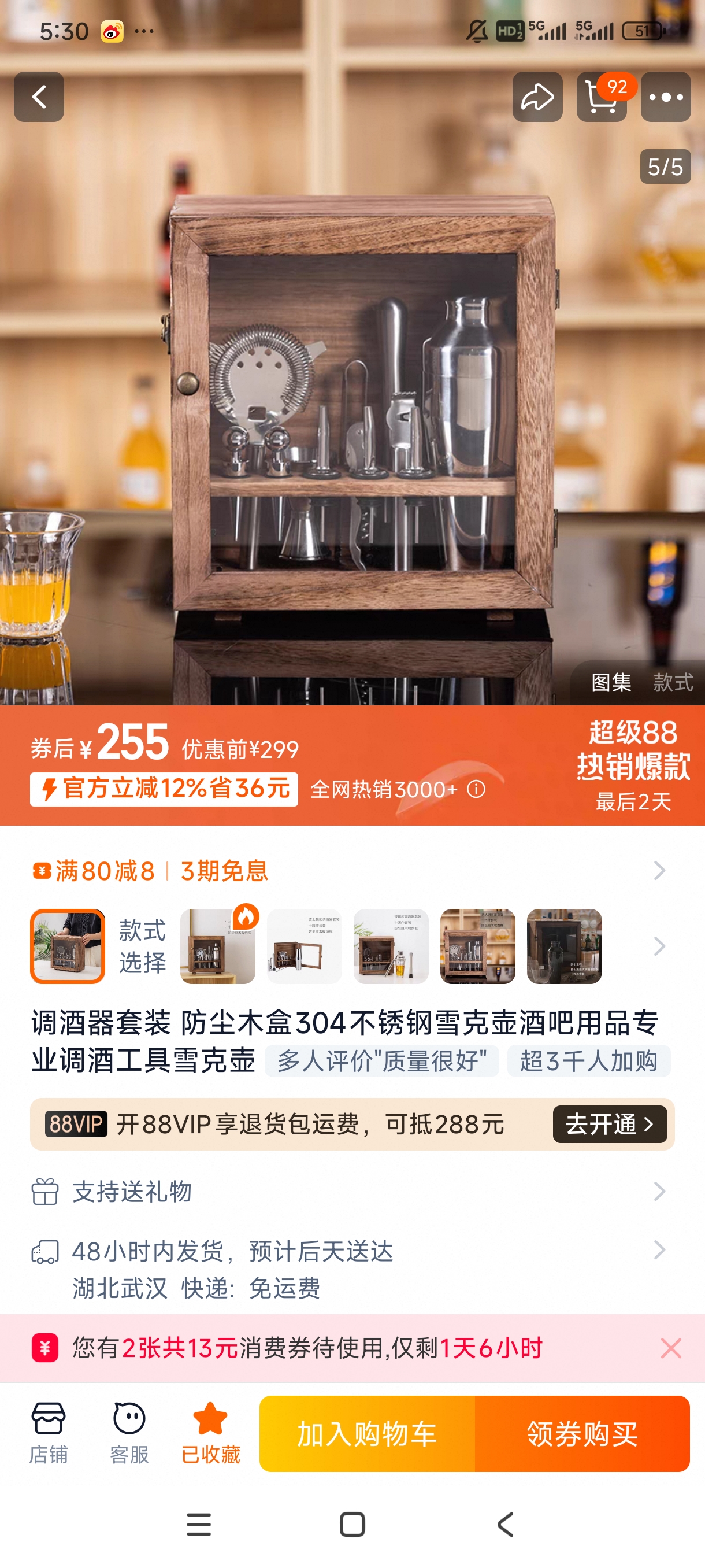Toggle the 已收藏 favorite star
This screenshot has height=1568, width=705.
[210, 1432]
